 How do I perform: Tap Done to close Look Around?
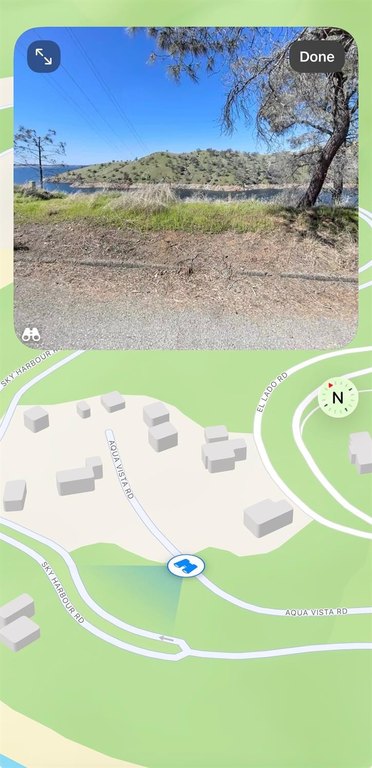[317, 57]
